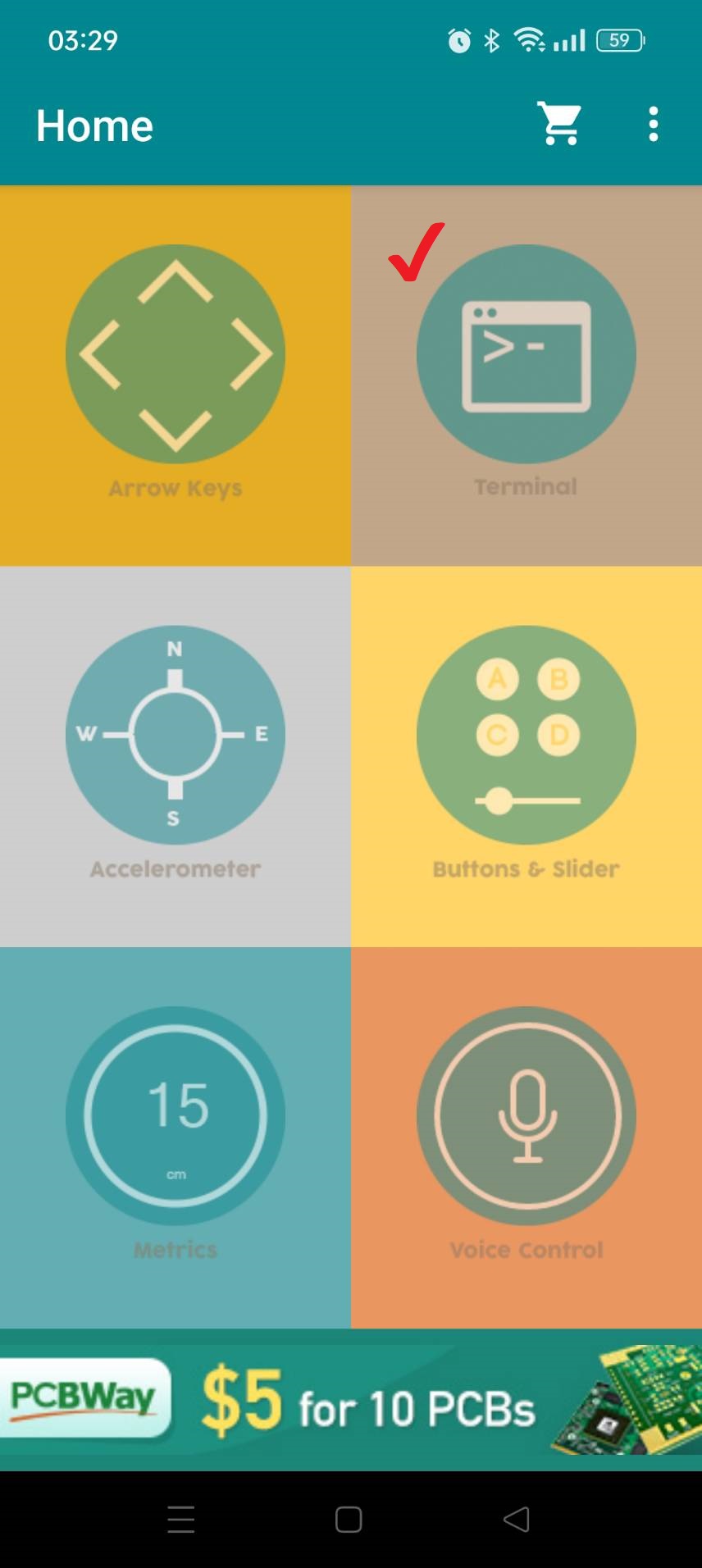The image size is (702, 1568).
Task: Open Buttons & Slider mode
Action: (x=526, y=756)
